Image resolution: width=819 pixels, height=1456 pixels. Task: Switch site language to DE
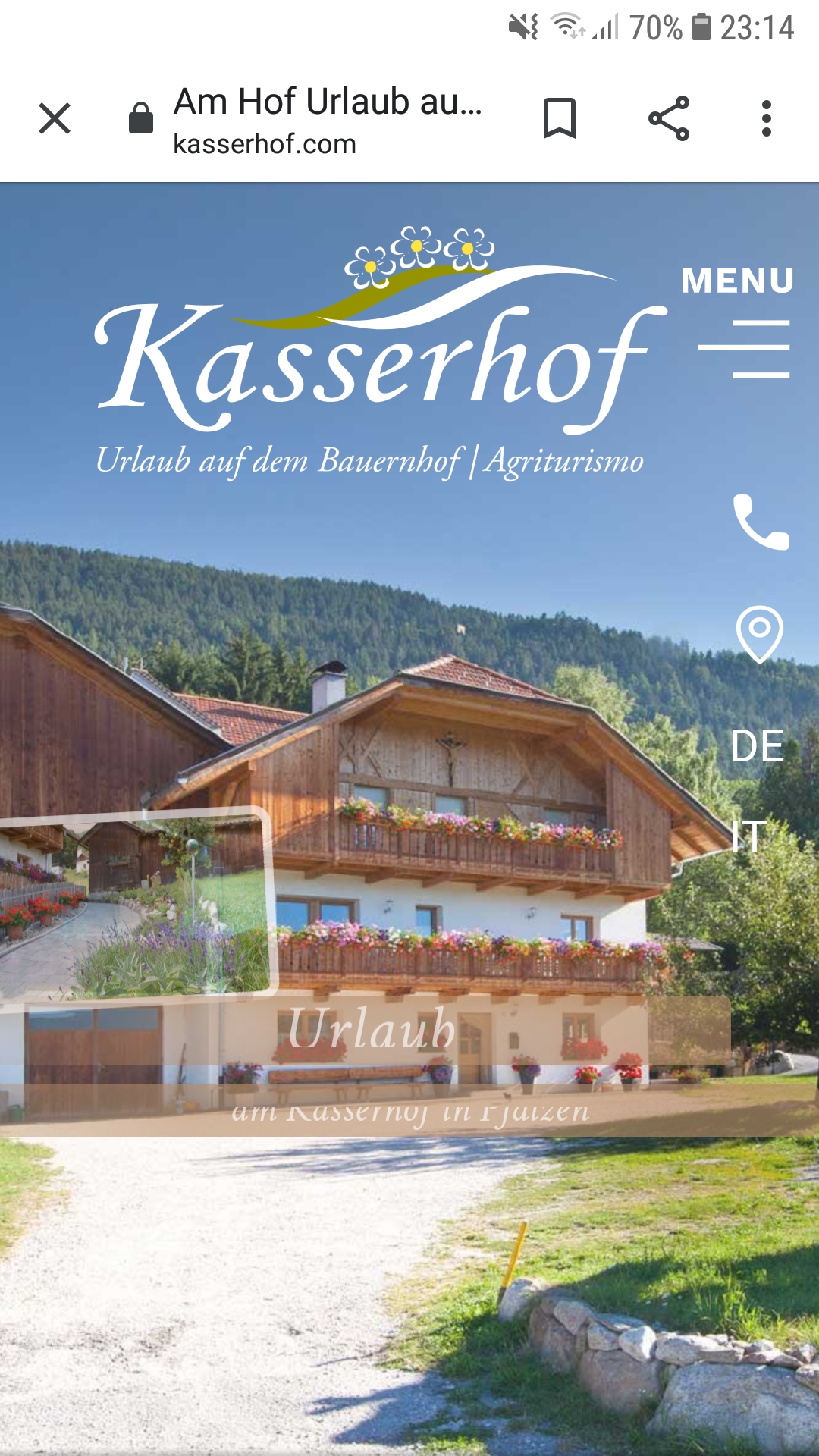757,747
